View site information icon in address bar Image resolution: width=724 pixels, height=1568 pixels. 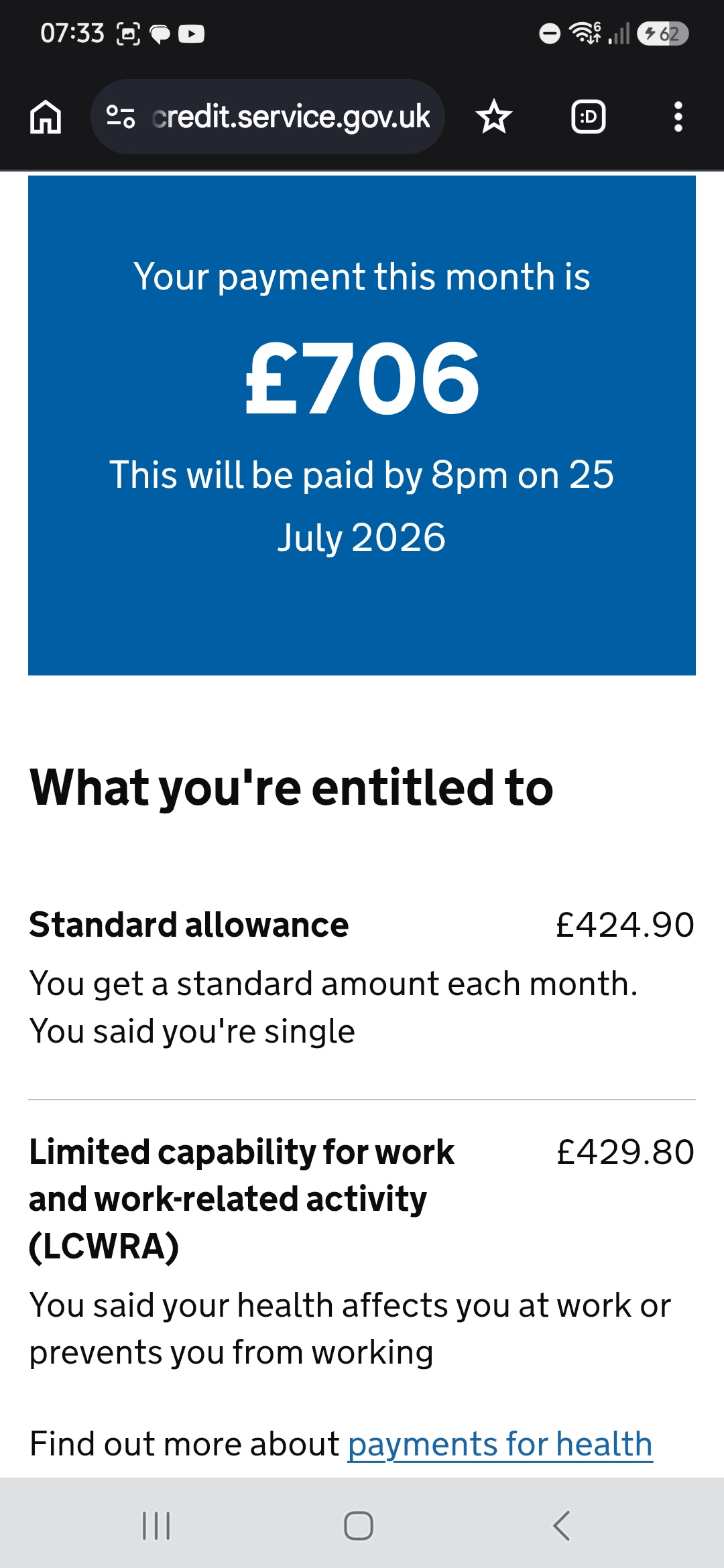click(121, 117)
